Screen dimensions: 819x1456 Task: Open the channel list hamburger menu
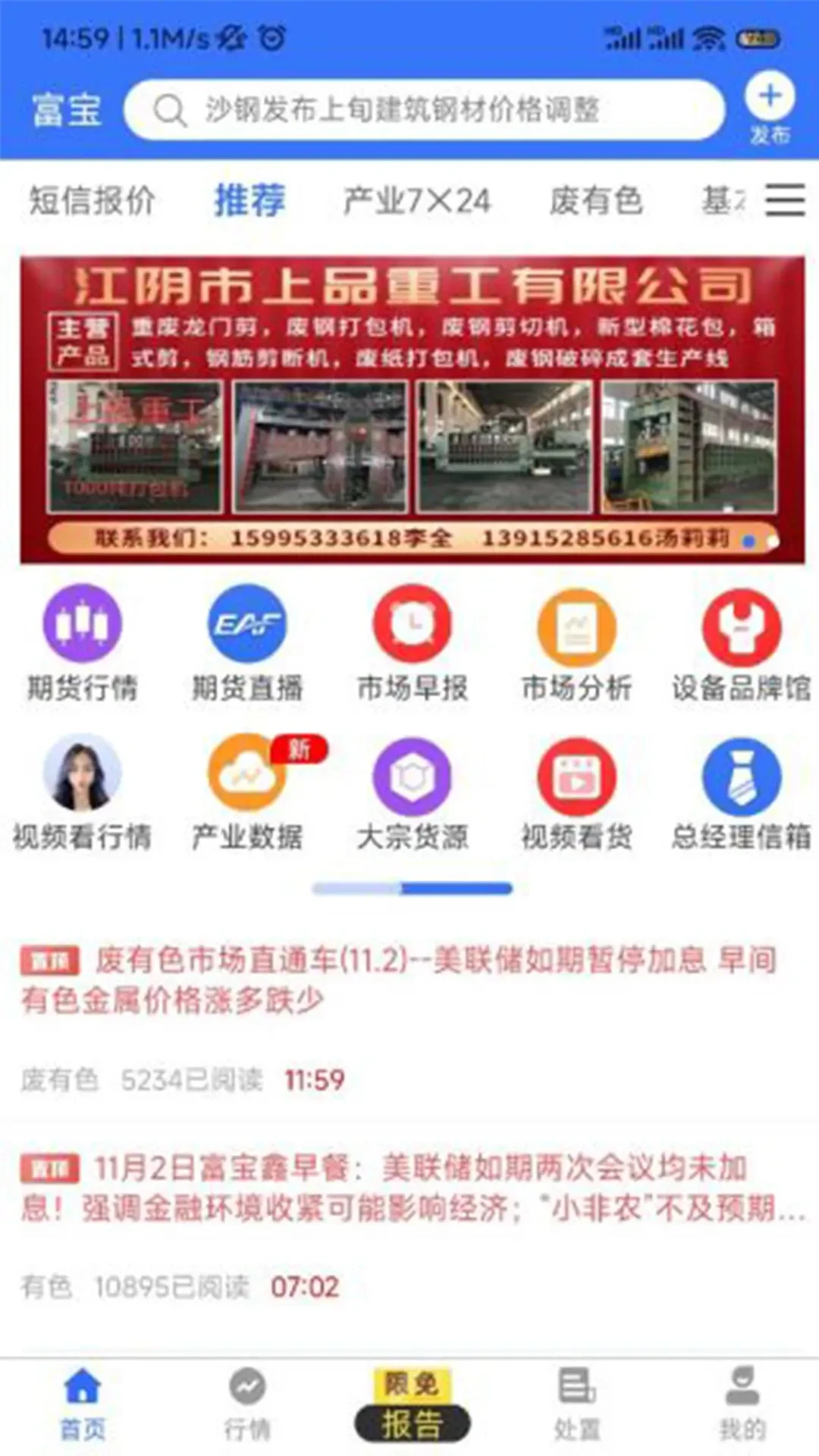(785, 201)
